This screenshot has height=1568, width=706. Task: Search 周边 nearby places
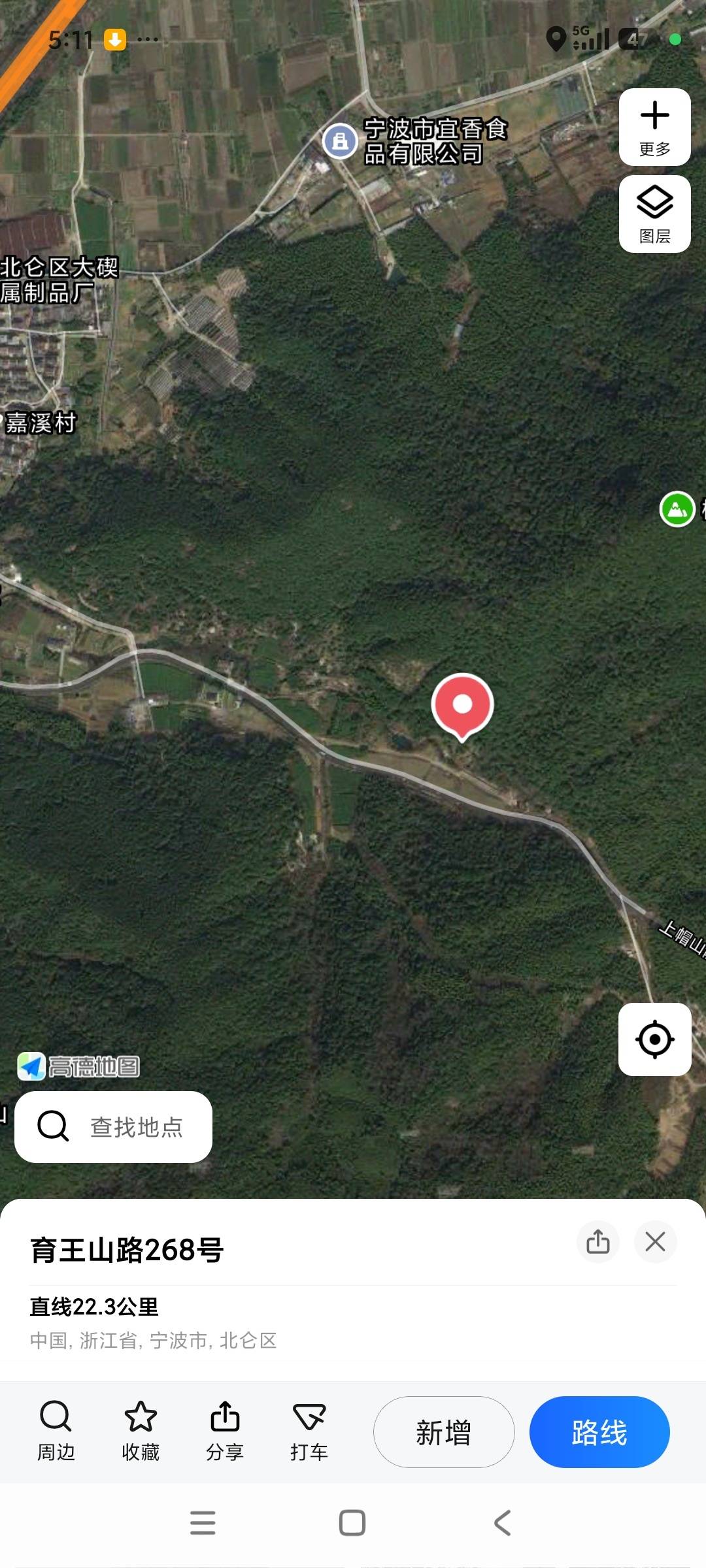coord(56,1431)
